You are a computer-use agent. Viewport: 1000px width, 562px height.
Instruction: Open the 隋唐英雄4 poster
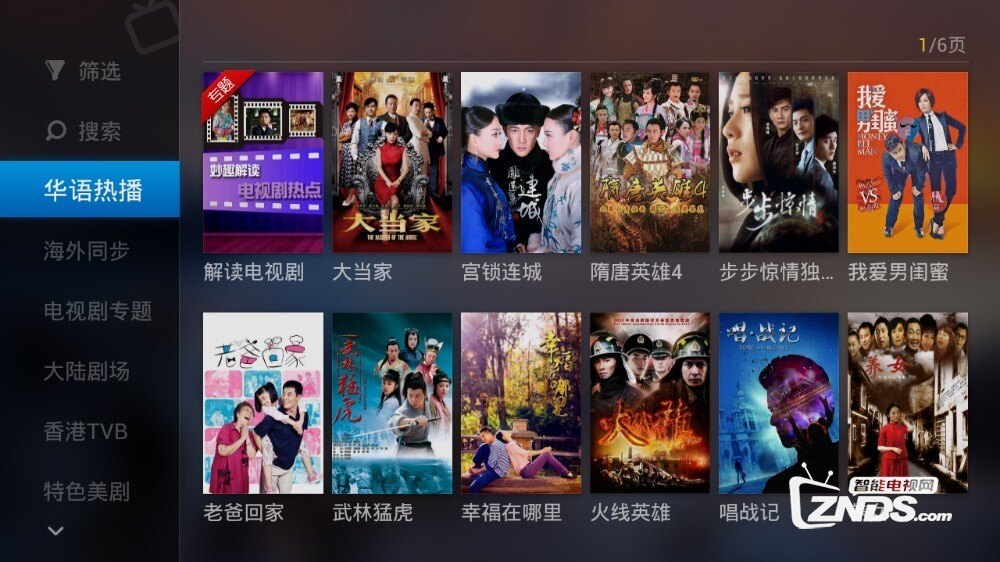pyautogui.click(x=649, y=162)
